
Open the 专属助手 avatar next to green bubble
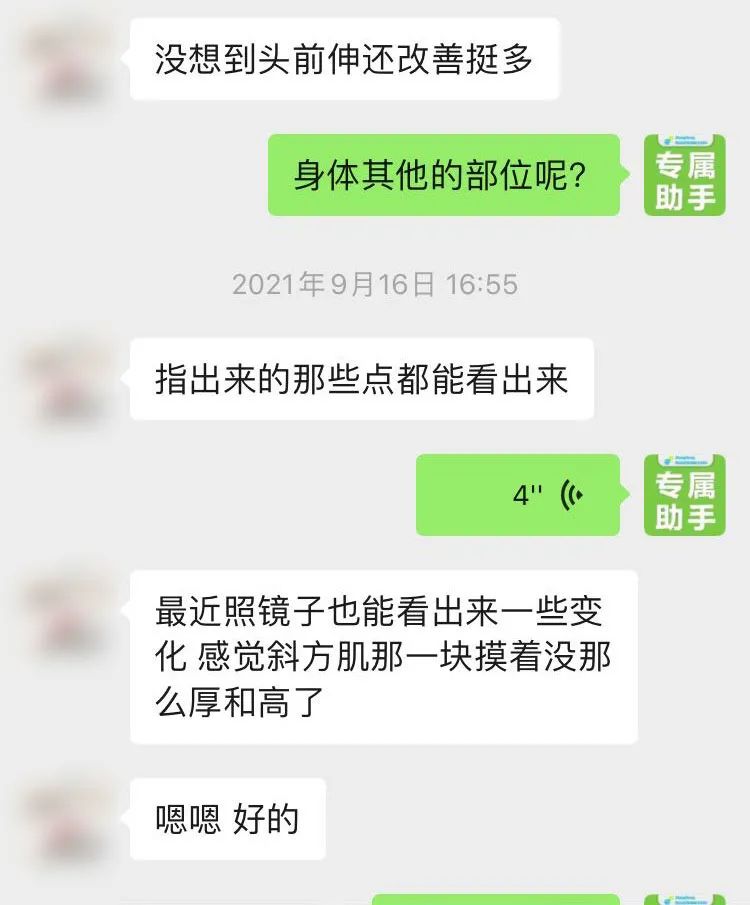[684, 178]
